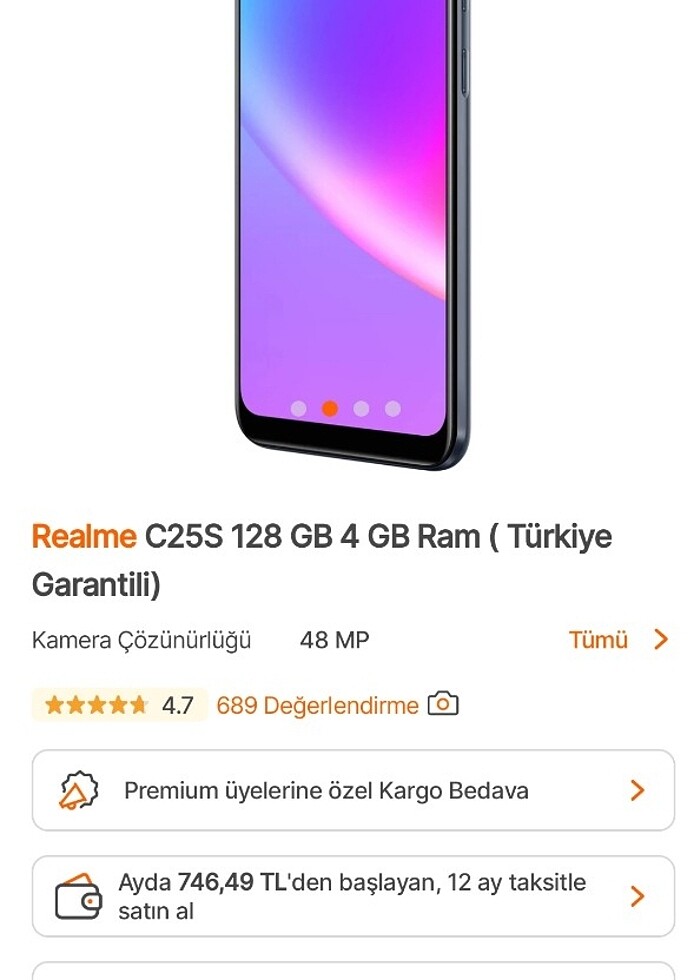The width and height of the screenshot is (700, 980).
Task: Open Premium üyelerine özel Kargo Bedava offer
Action: [353, 791]
